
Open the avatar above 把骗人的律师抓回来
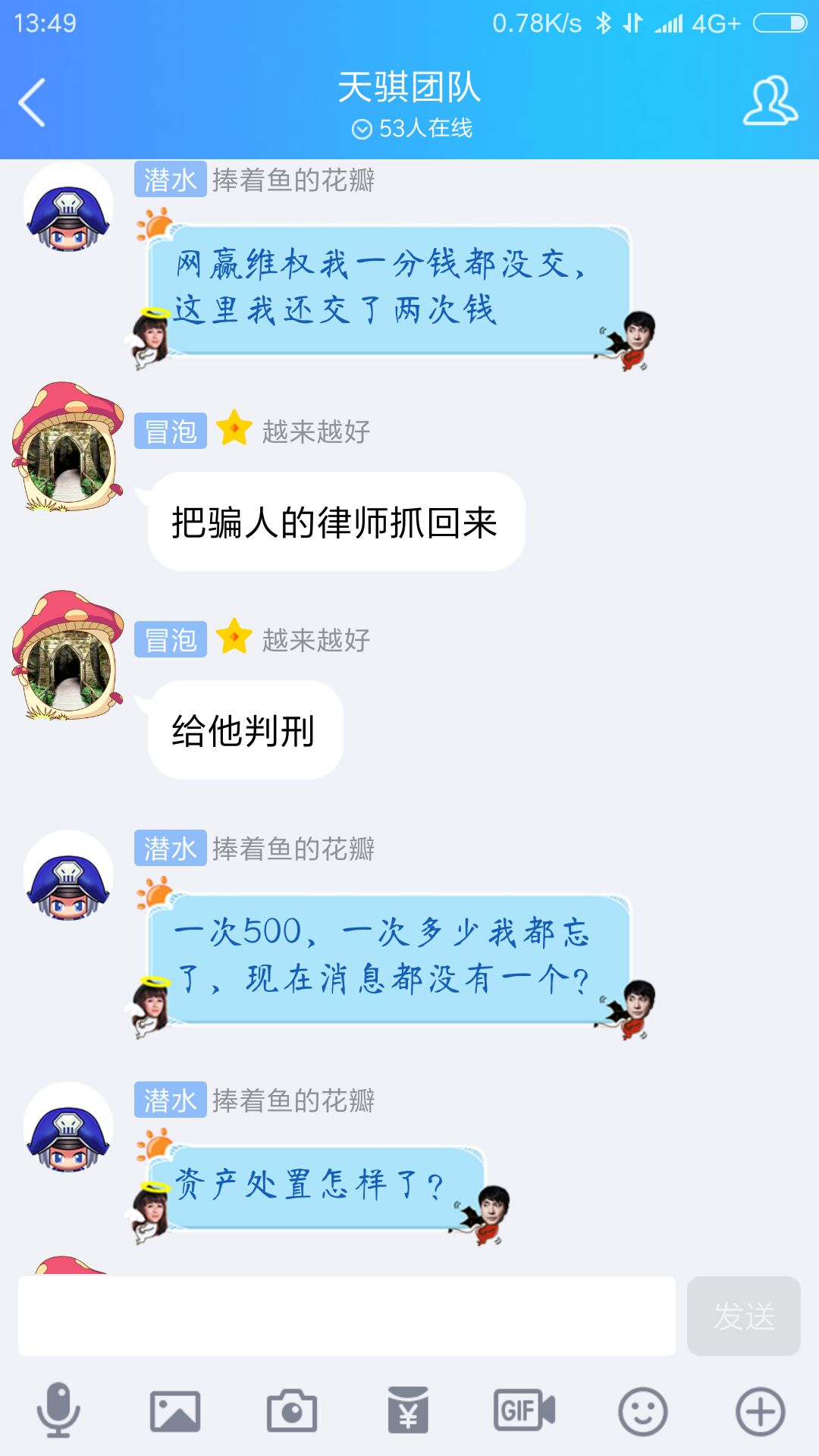(68, 447)
